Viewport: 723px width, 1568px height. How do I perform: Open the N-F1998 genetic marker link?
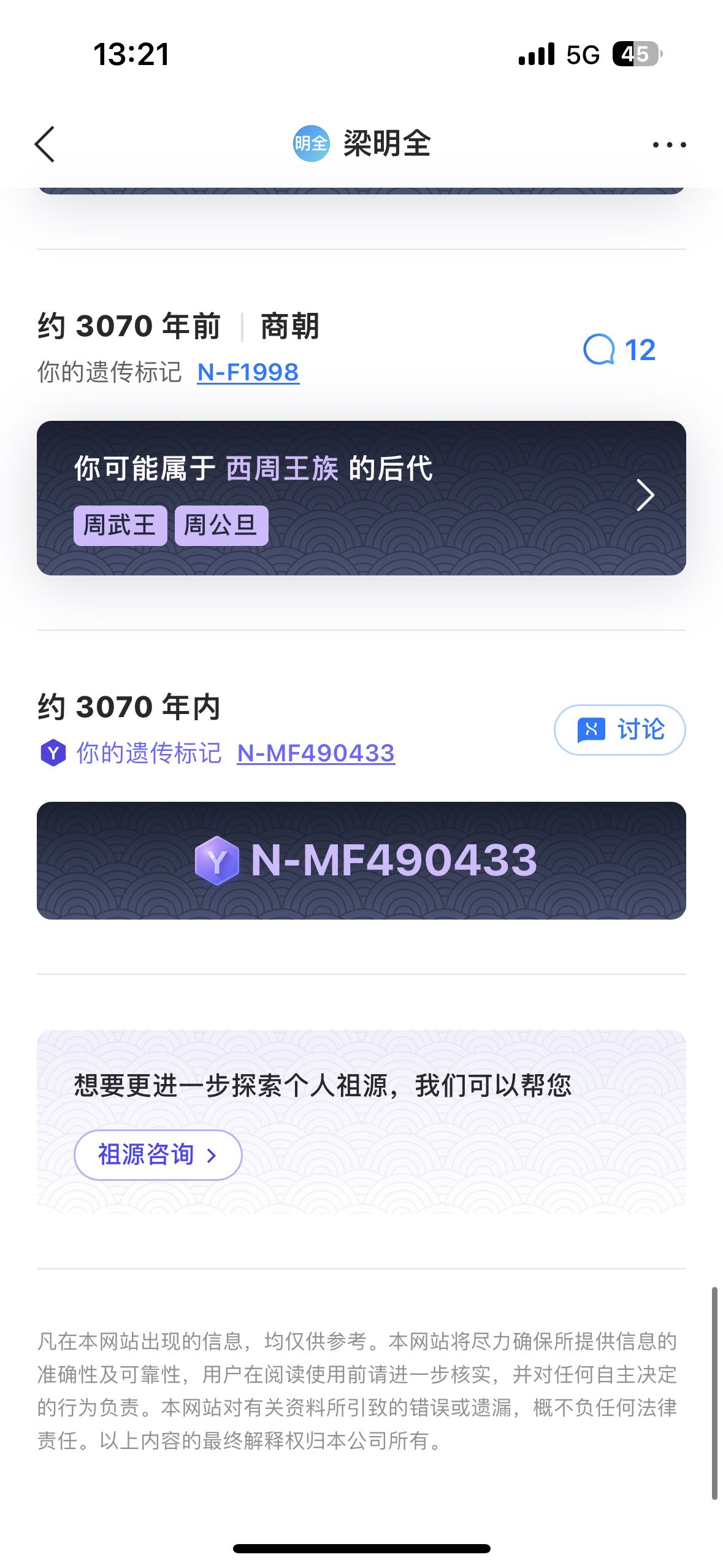pyautogui.click(x=248, y=372)
